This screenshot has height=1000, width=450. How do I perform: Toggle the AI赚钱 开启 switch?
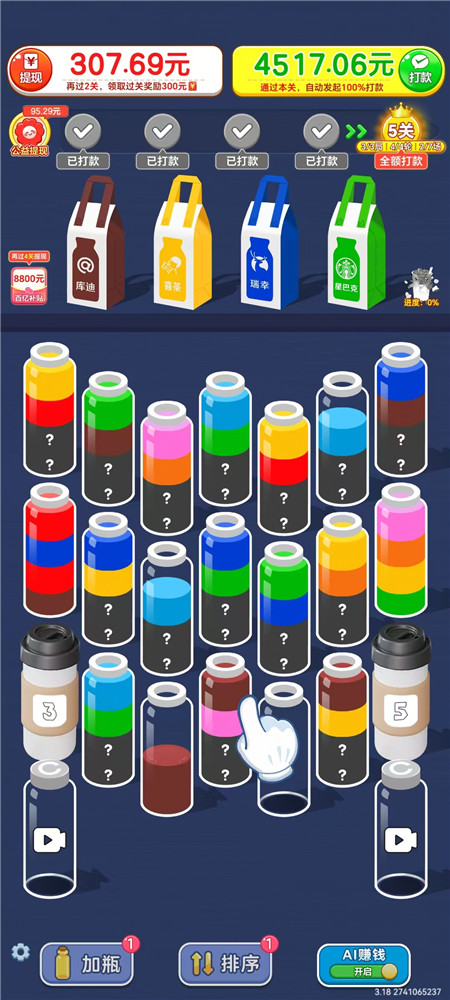(363, 972)
